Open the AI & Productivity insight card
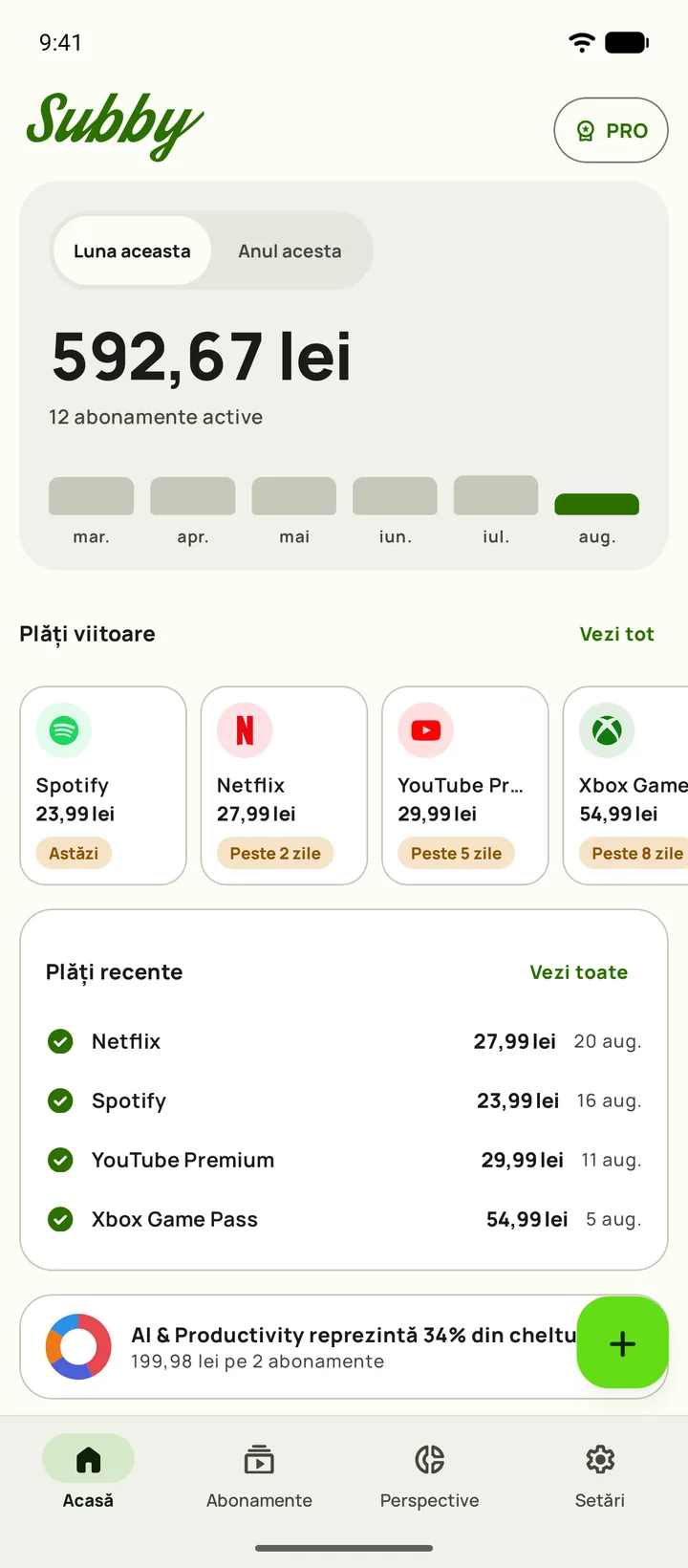The width and height of the screenshot is (688, 1568). 298,1346
